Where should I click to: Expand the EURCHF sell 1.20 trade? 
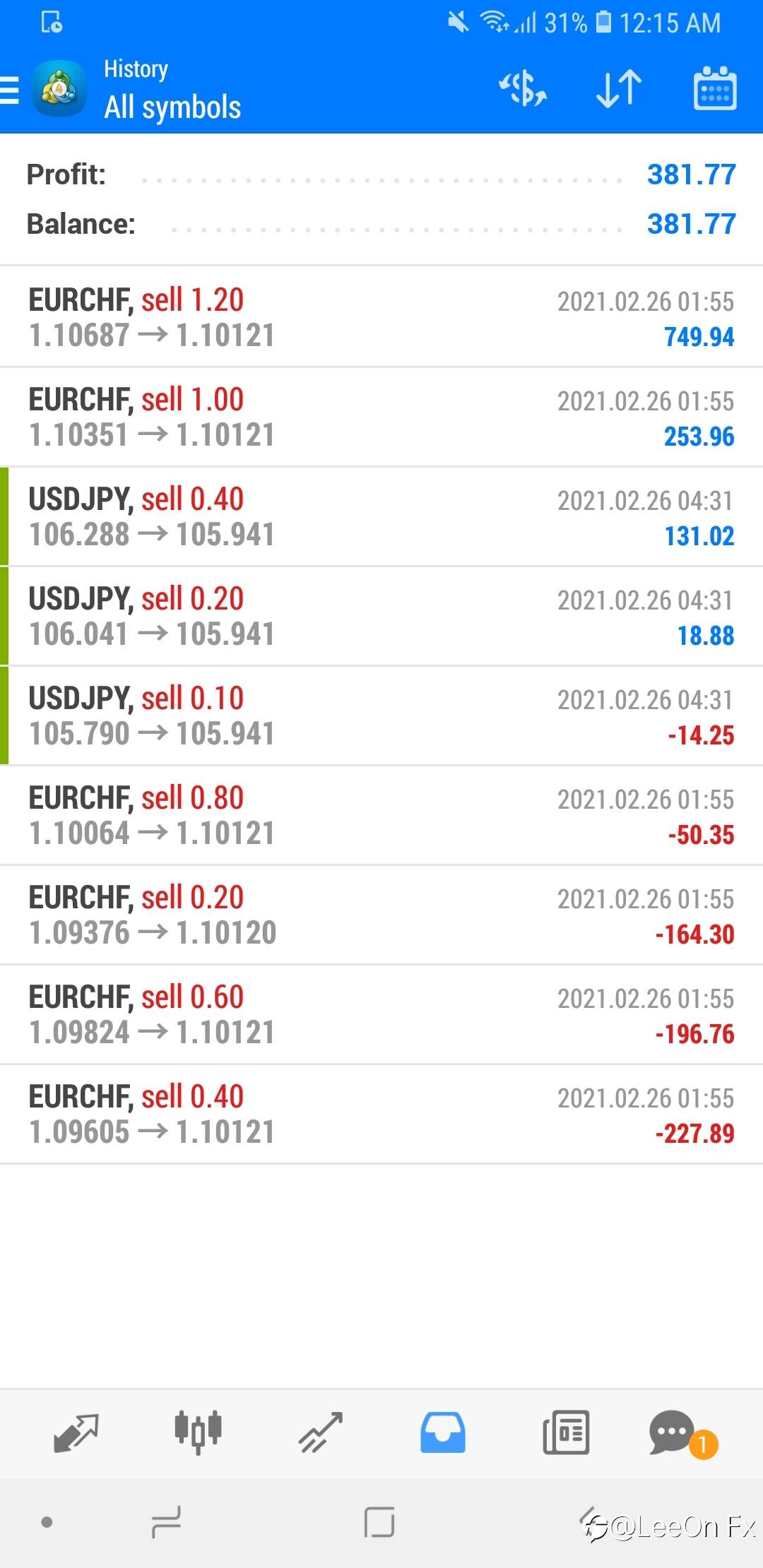(381, 317)
